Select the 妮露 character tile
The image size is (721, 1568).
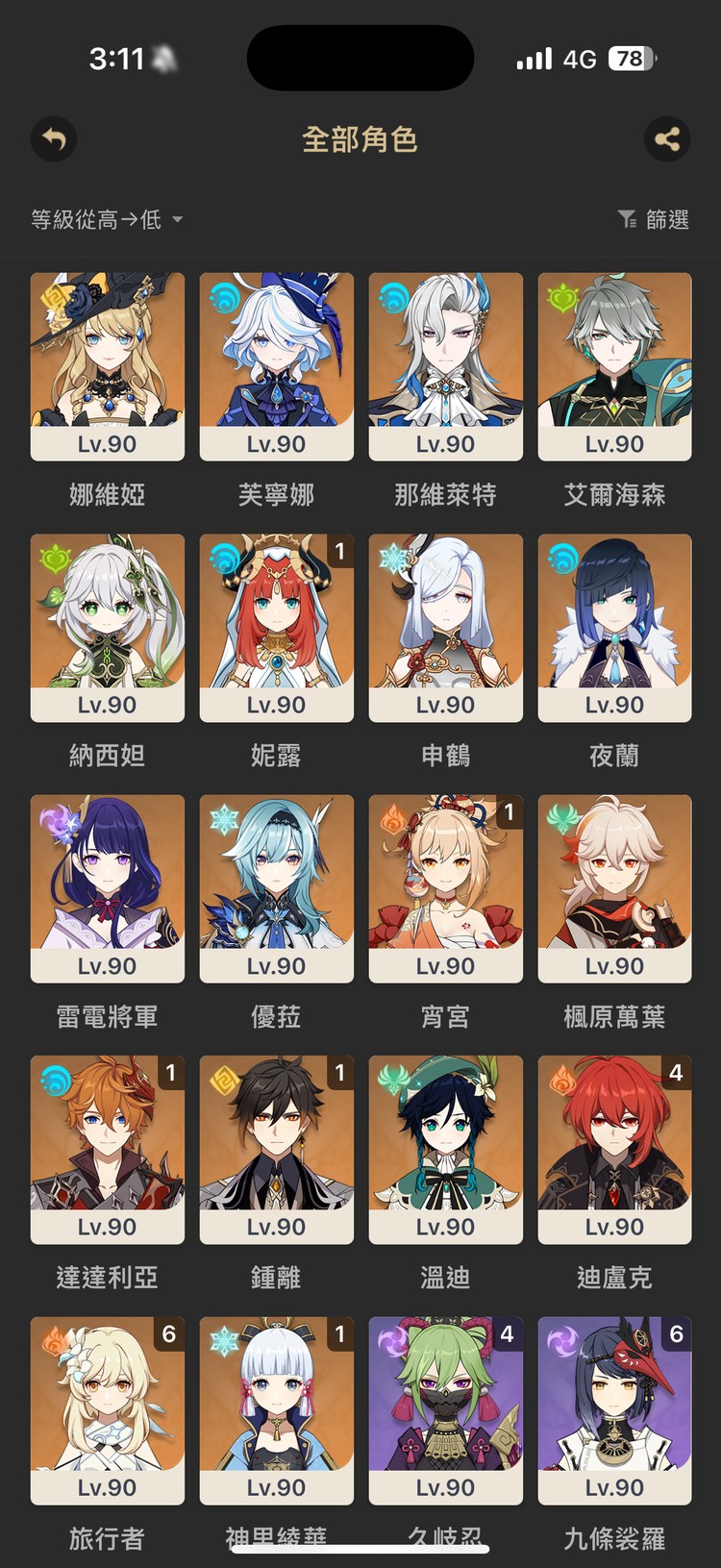pyautogui.click(x=276, y=627)
